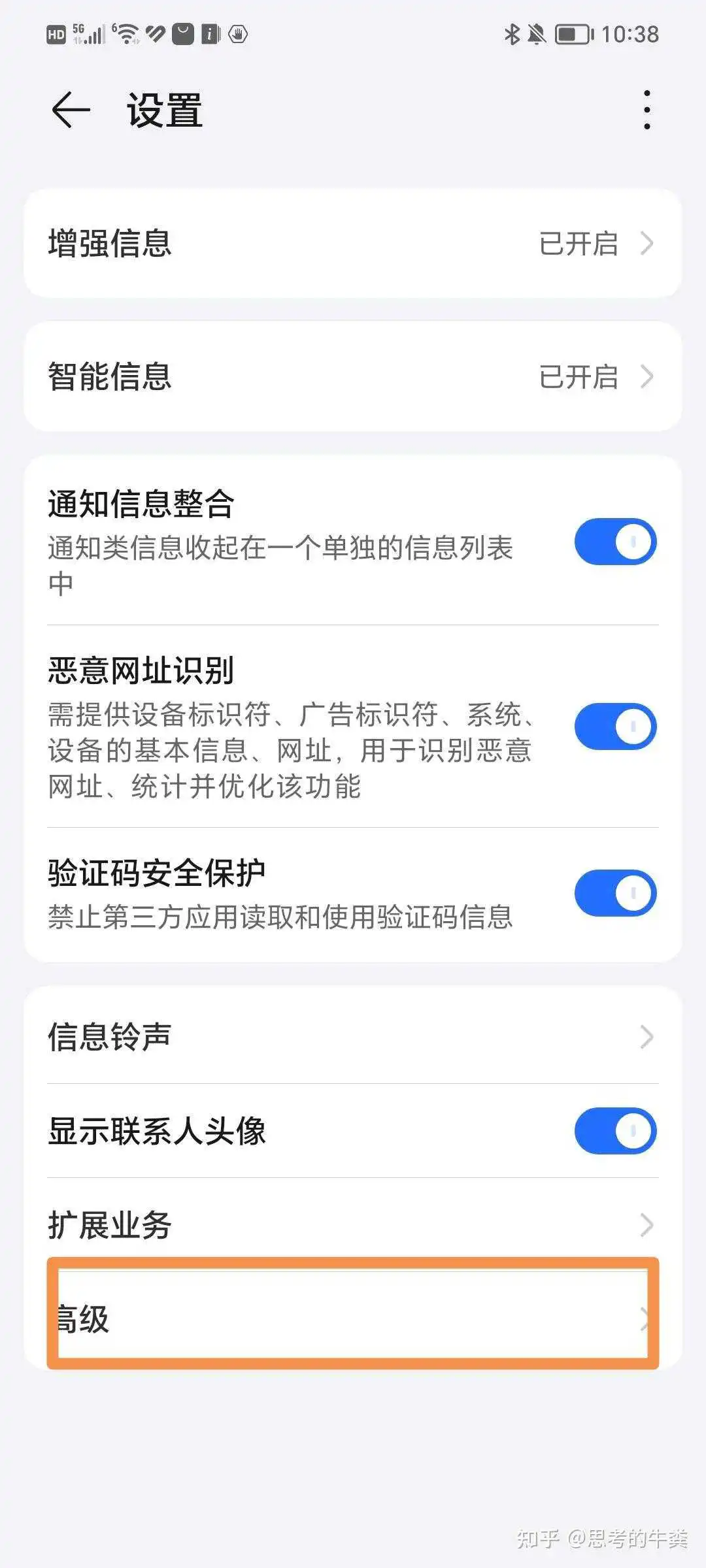Open the three-dot overflow menu
706x1568 pixels.
647,110
